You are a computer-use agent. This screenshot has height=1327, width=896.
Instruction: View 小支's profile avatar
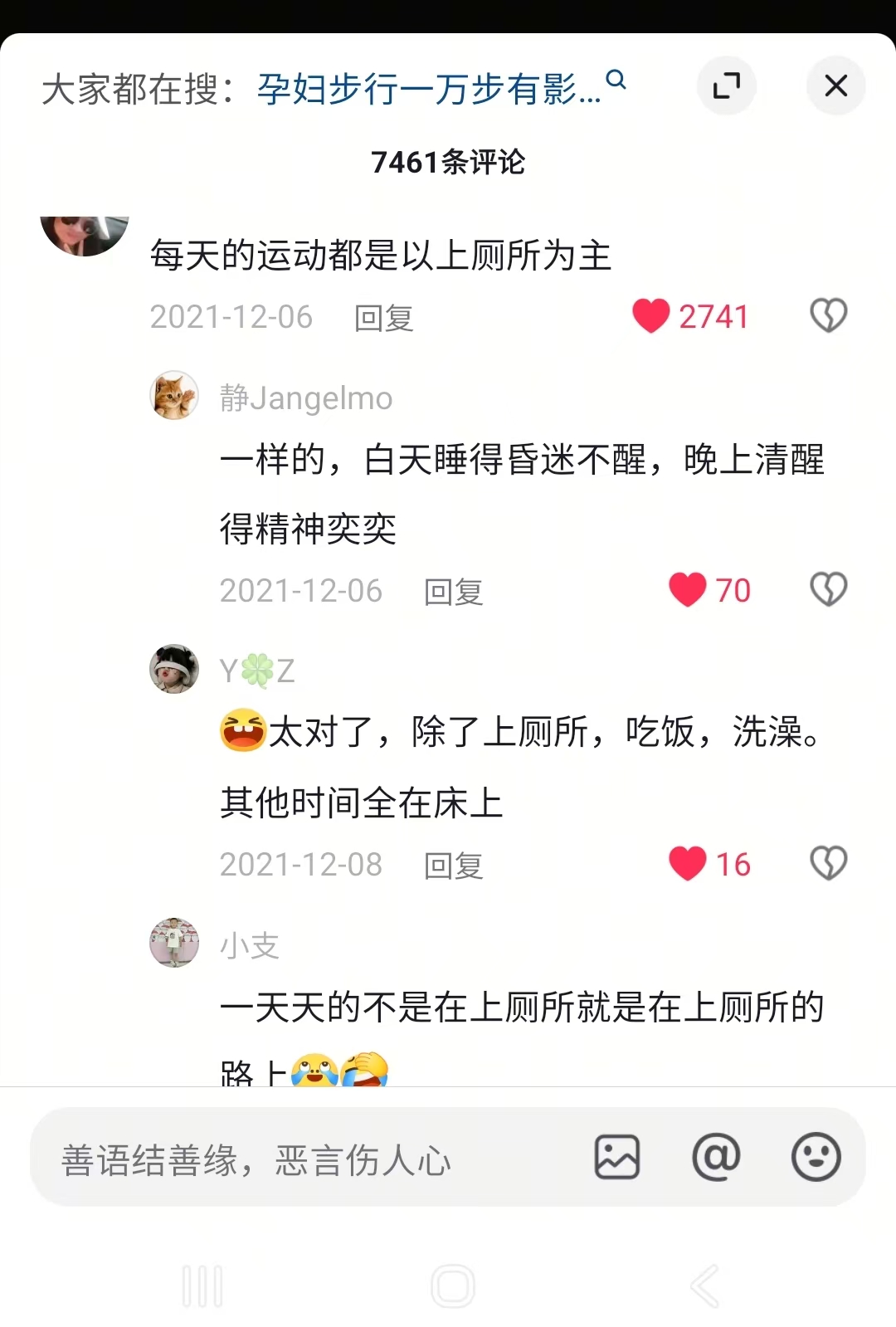tap(174, 943)
